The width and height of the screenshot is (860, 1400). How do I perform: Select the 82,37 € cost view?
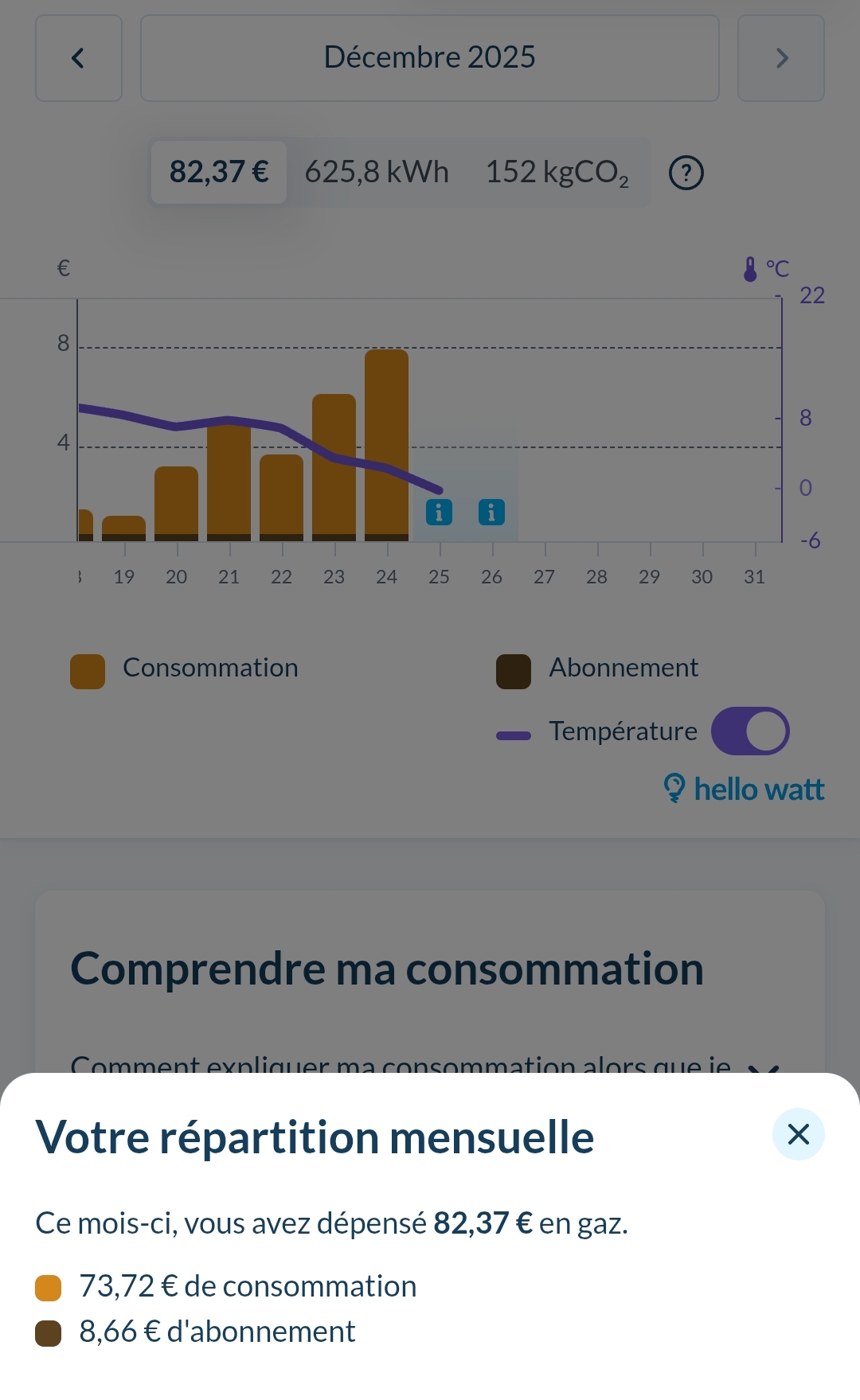coord(219,172)
